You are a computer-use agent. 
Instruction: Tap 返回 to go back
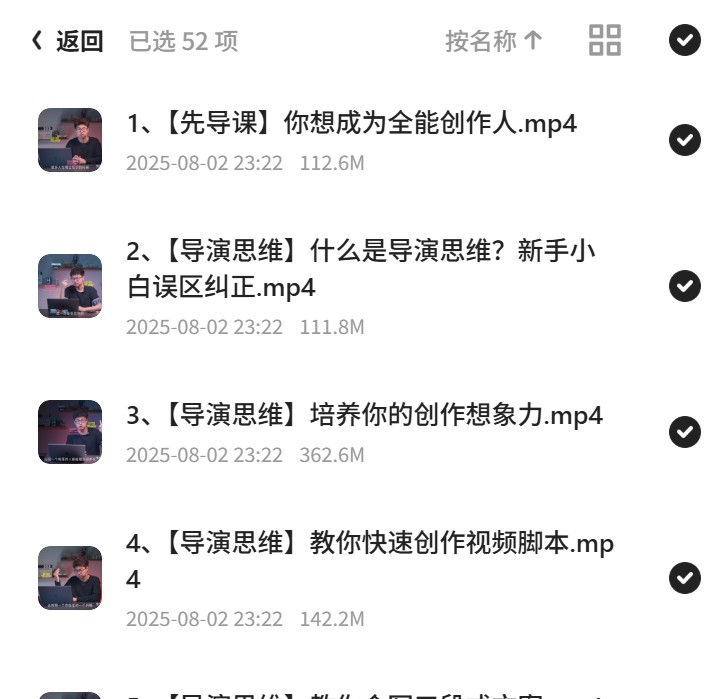(x=67, y=41)
